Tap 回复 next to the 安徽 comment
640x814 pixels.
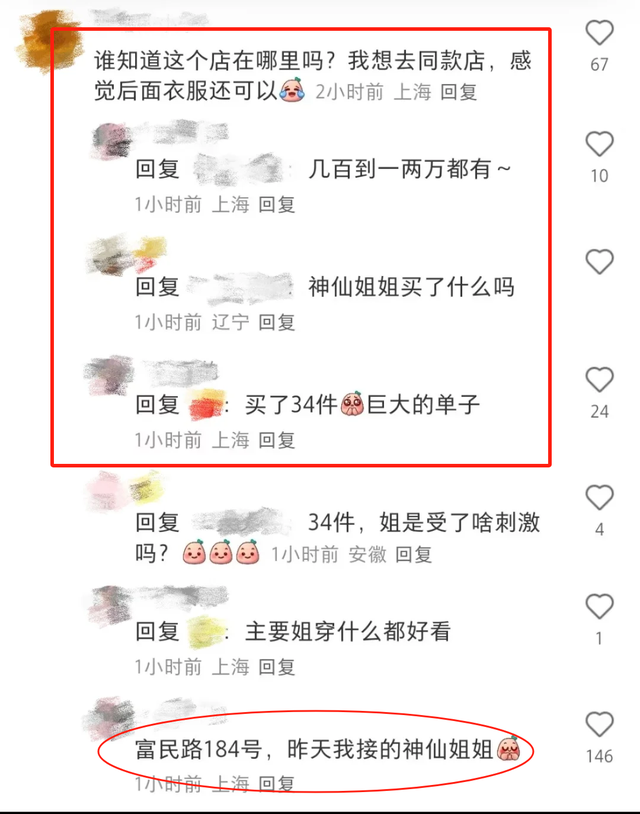pos(413,553)
